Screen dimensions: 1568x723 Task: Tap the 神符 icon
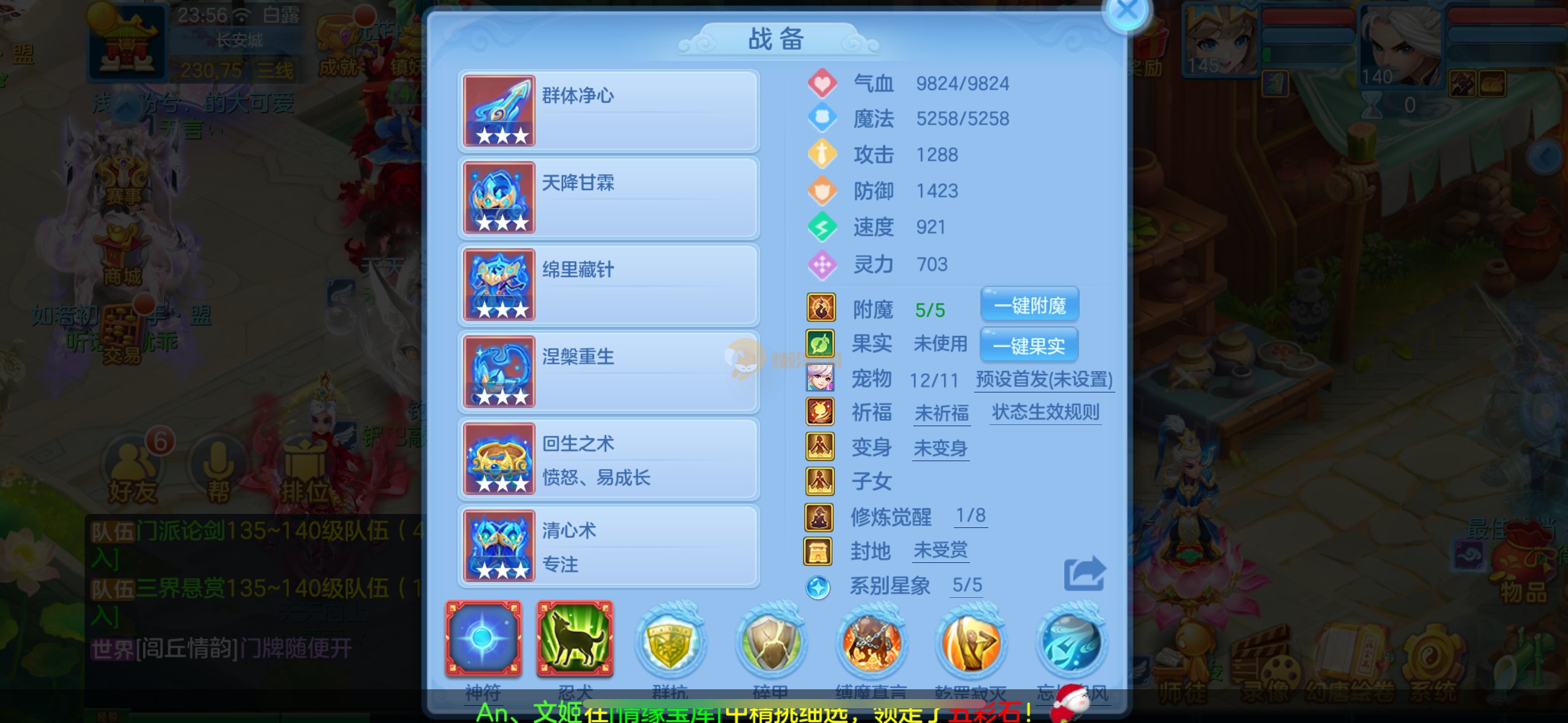coord(483,639)
